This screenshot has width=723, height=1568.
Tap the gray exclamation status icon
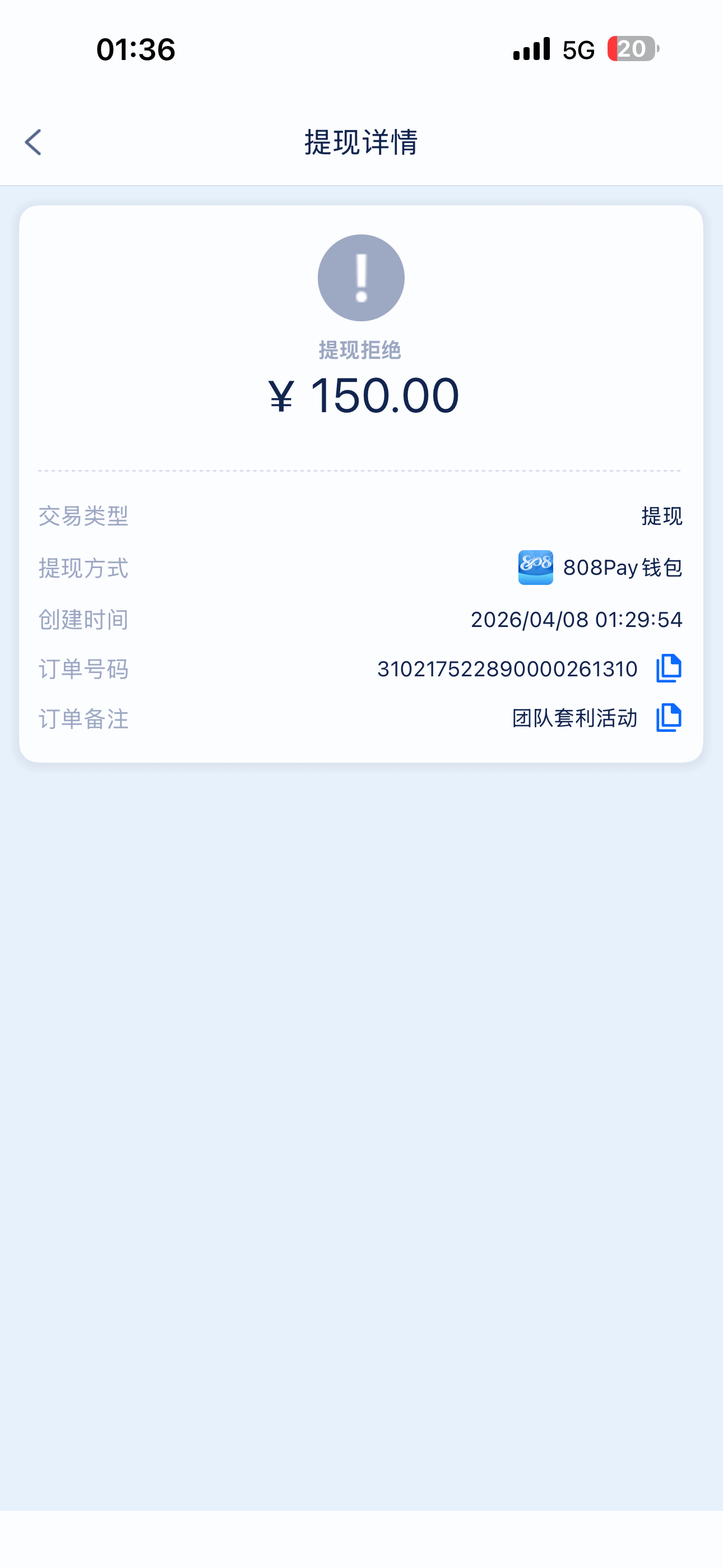click(x=361, y=277)
